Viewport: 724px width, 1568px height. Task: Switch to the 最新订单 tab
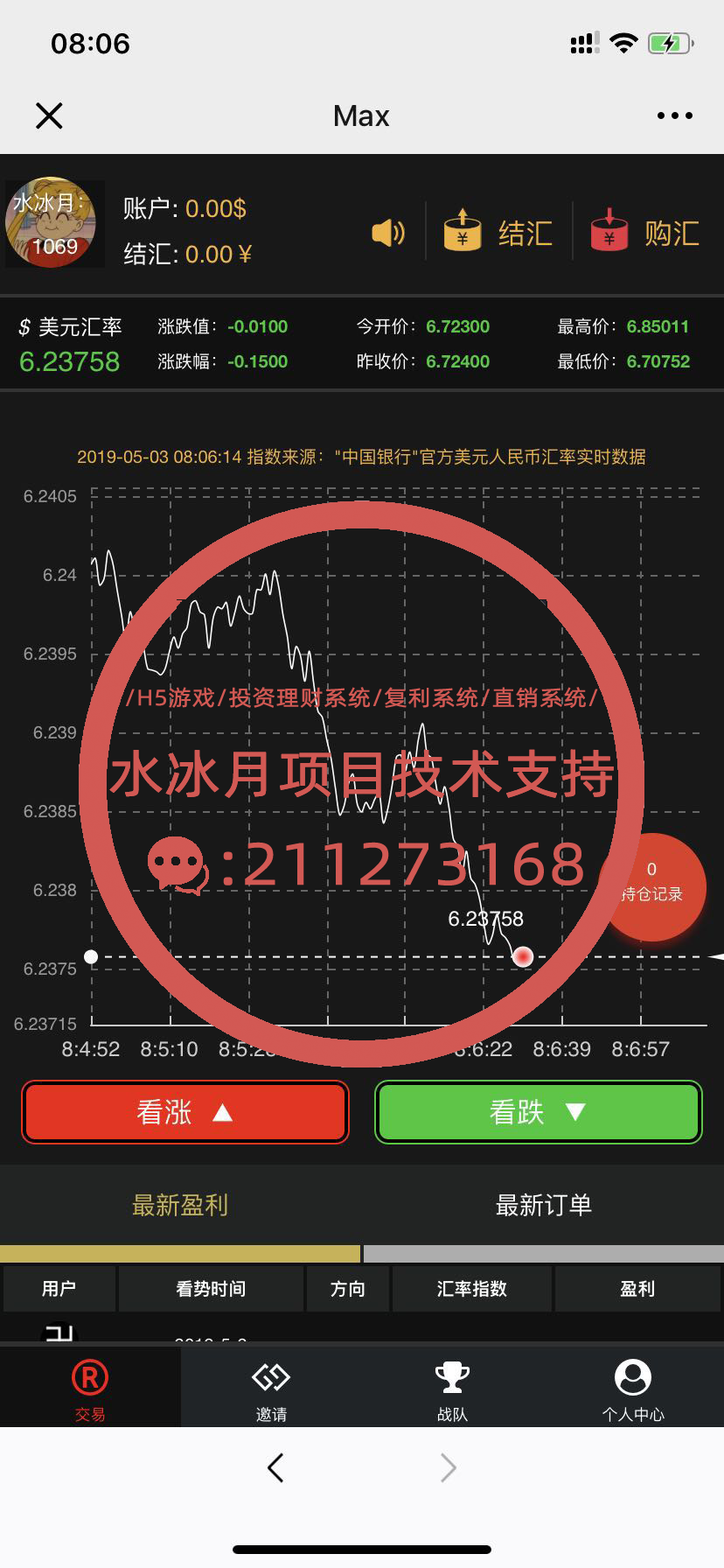click(544, 1206)
